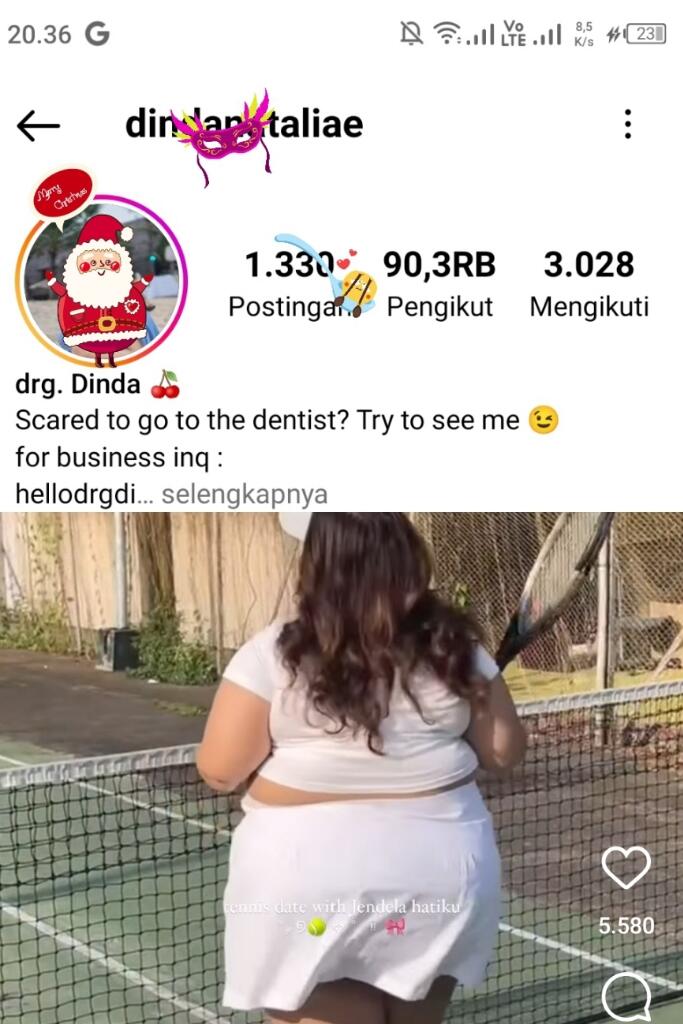
Task: Go back using the top arrow
Action: (38, 125)
